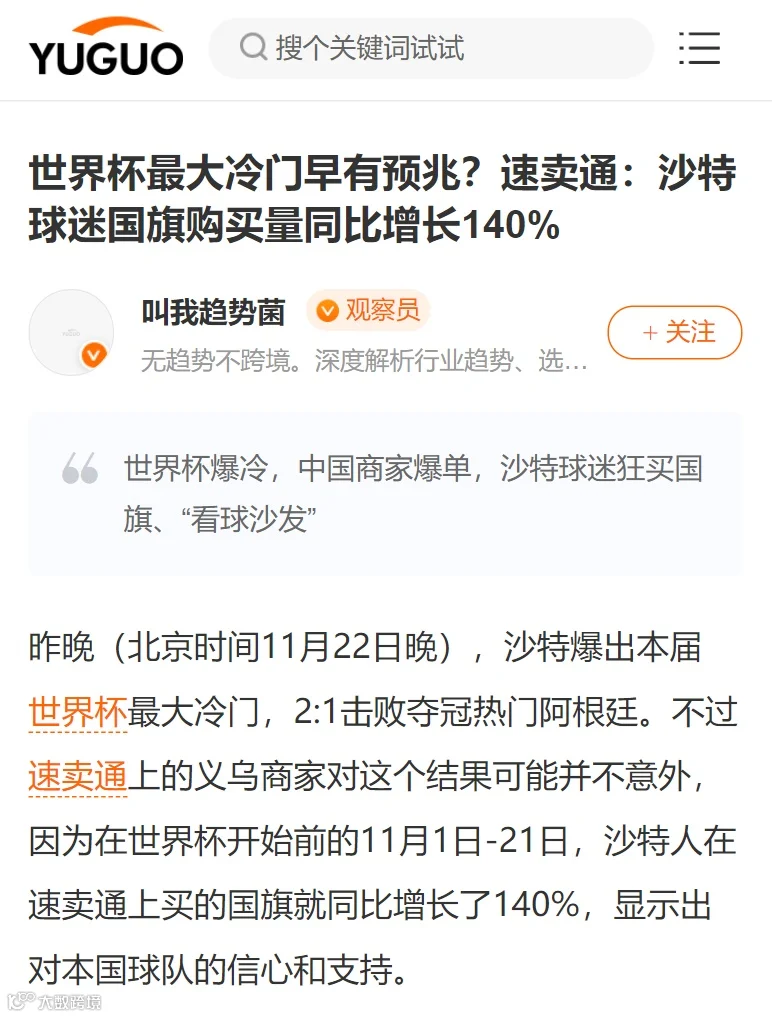Tap the author's avatar picture
The image size is (772, 1017).
71,332
